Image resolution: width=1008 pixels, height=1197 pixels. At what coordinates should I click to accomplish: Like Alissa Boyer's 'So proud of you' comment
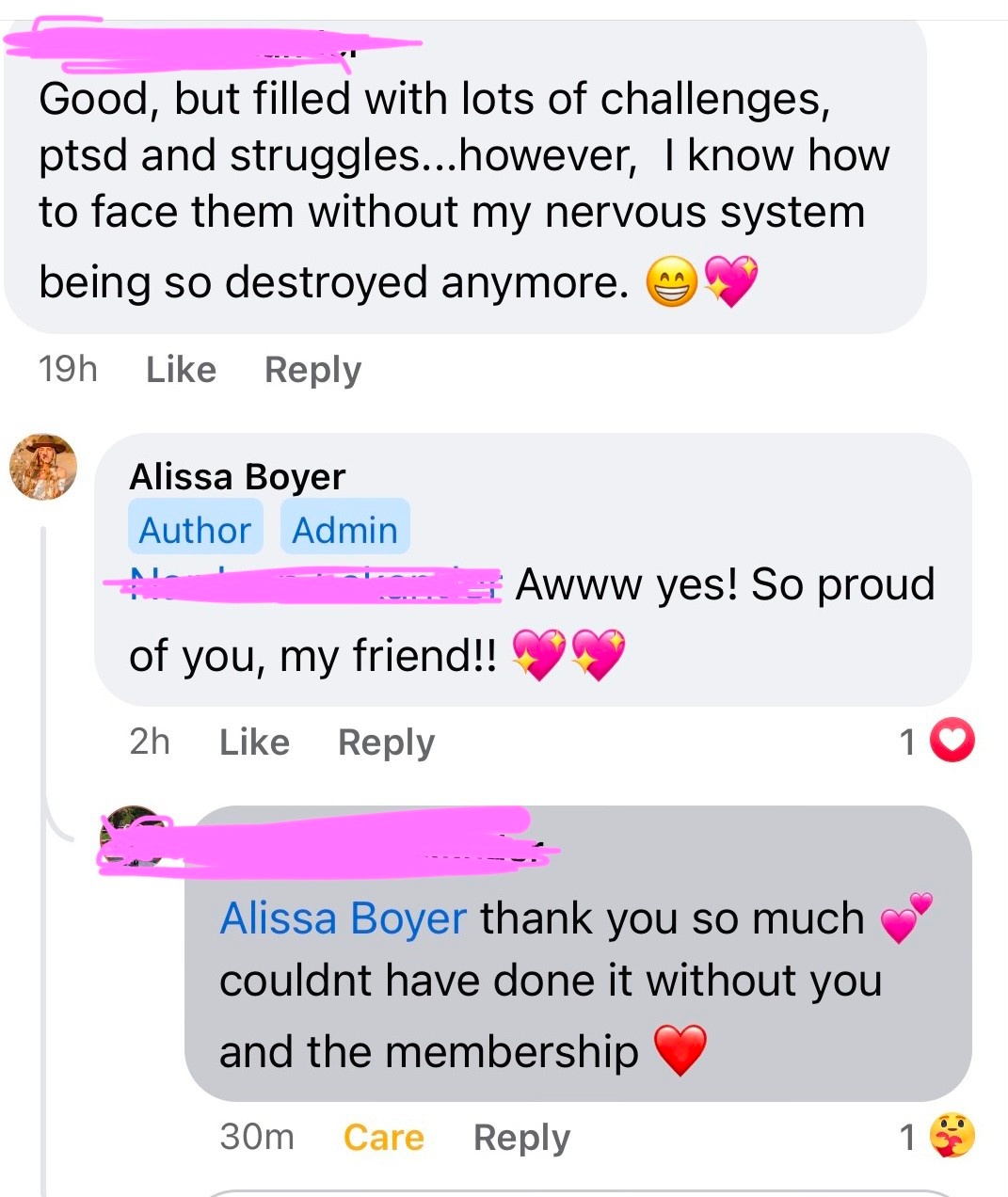pyautogui.click(x=254, y=742)
